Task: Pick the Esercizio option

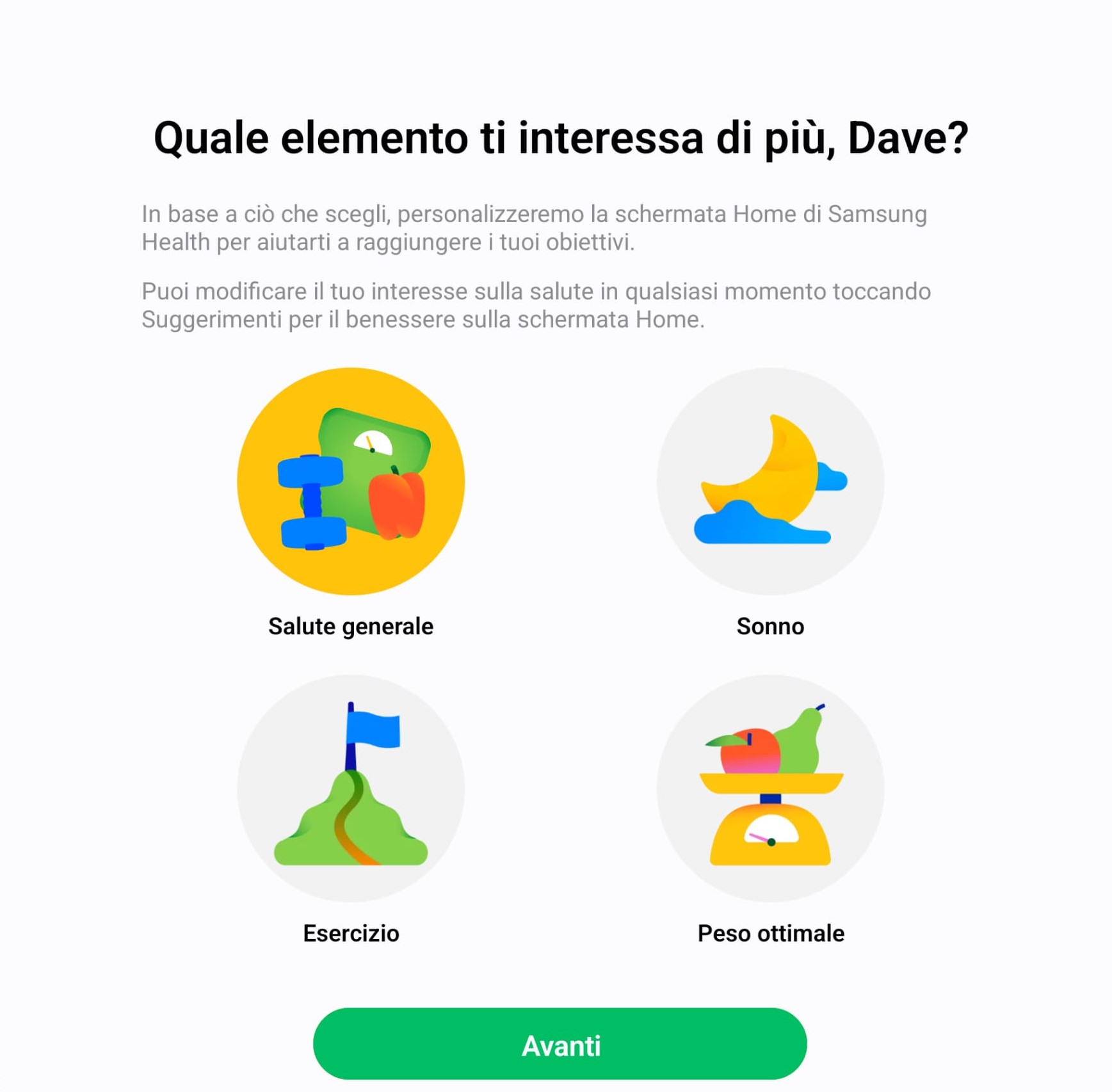Action: pyautogui.click(x=350, y=788)
